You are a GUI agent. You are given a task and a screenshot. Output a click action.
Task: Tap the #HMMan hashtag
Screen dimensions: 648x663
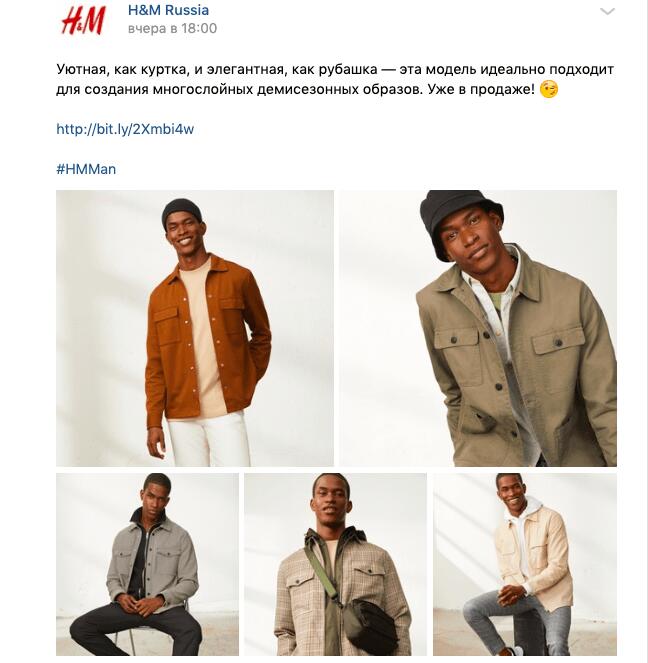[86, 169]
